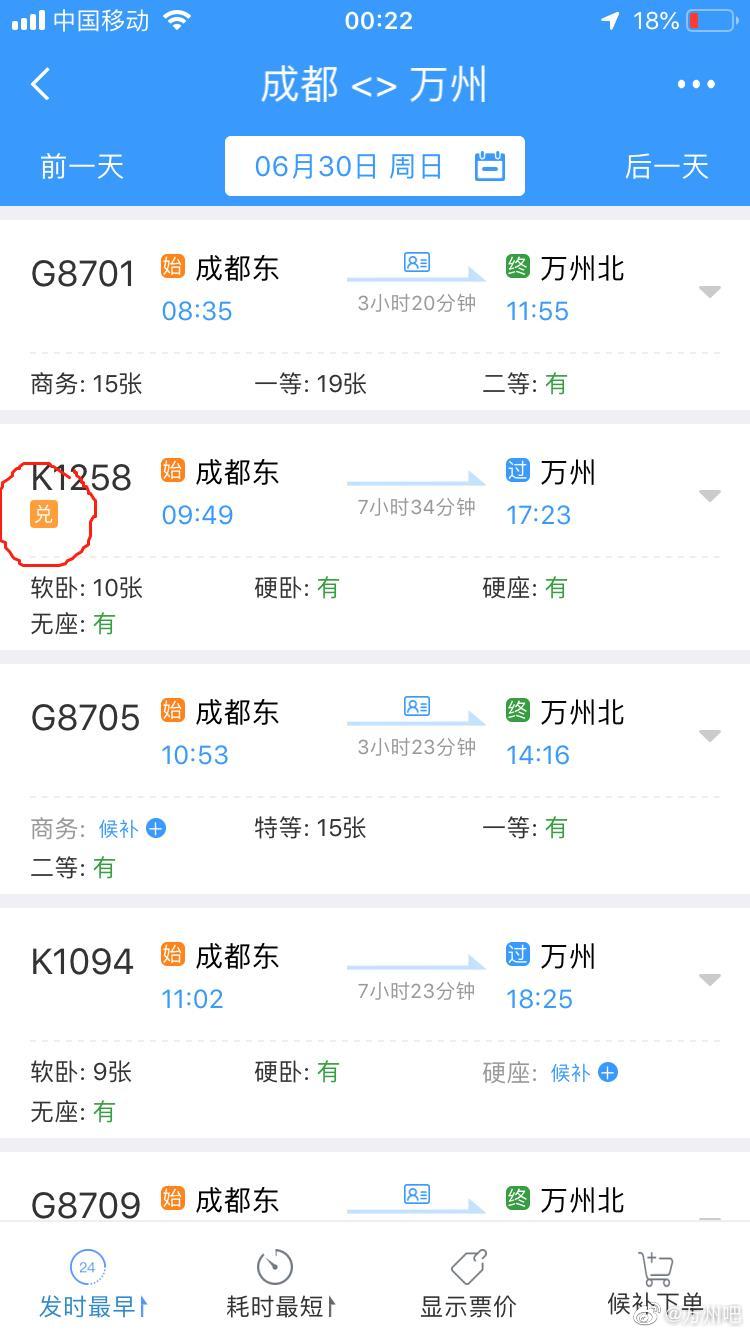
Task: Expand details arrow for K1258
Action: pos(709,496)
